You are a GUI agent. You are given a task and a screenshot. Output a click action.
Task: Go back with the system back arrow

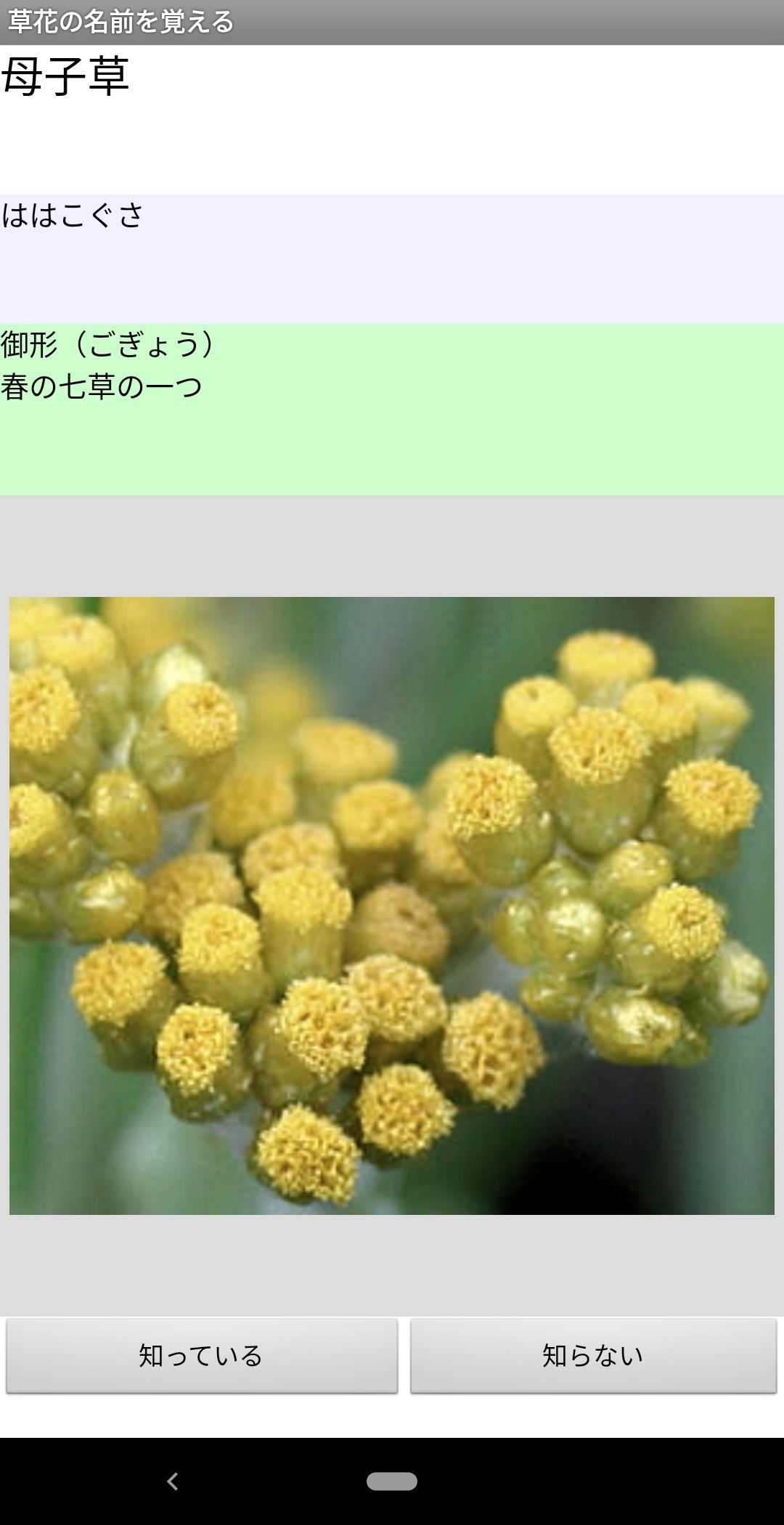pos(172,1481)
